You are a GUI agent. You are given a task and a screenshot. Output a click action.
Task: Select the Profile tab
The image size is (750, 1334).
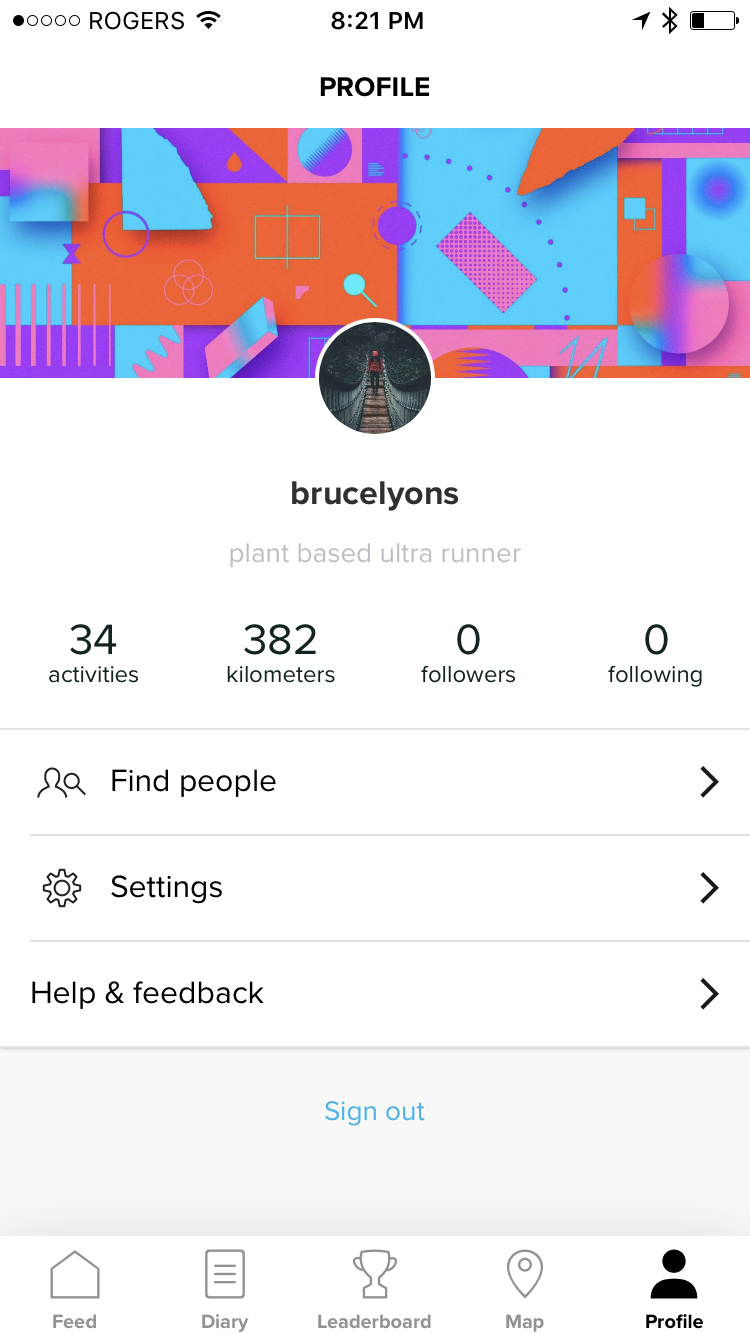(x=674, y=1290)
